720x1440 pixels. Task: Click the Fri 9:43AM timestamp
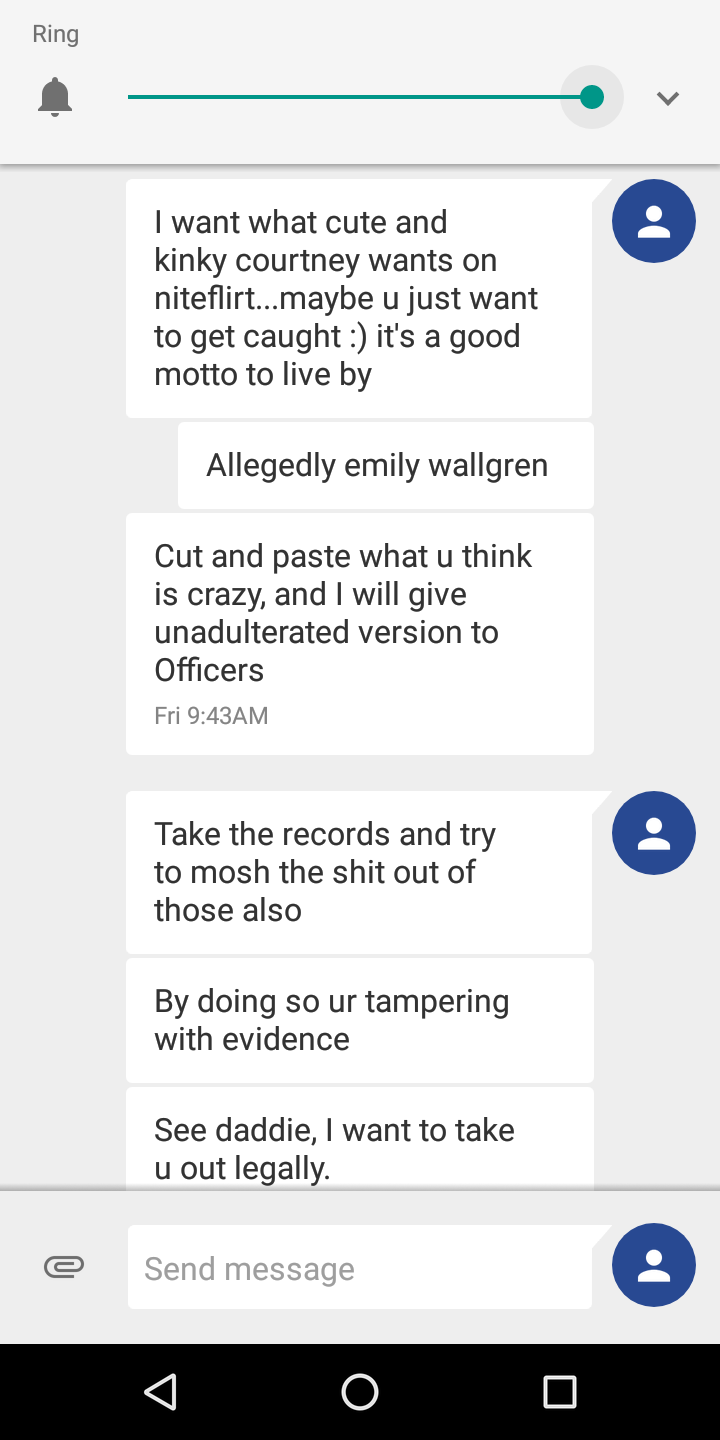[211, 715]
